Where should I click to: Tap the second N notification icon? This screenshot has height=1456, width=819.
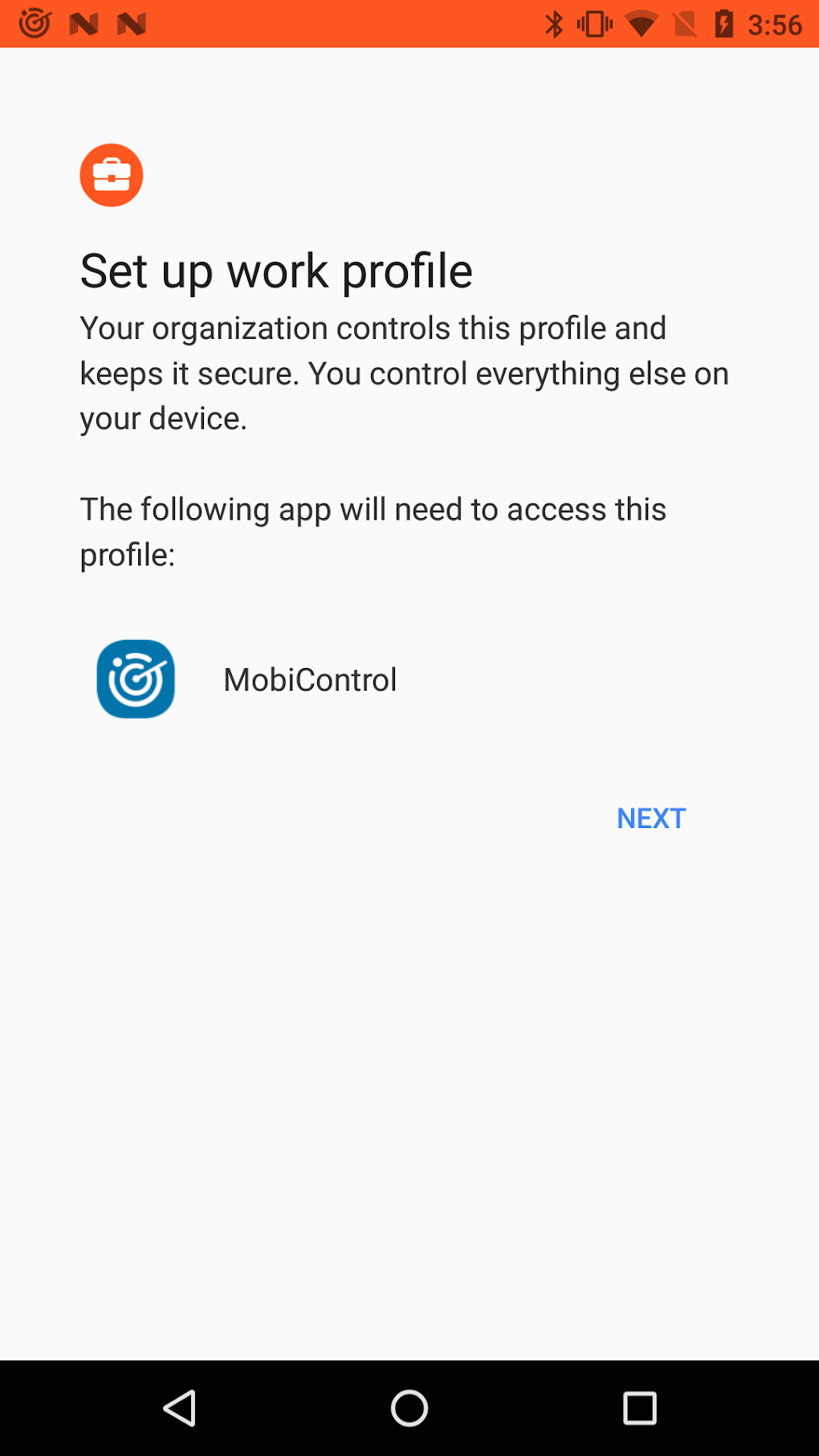pyautogui.click(x=132, y=22)
